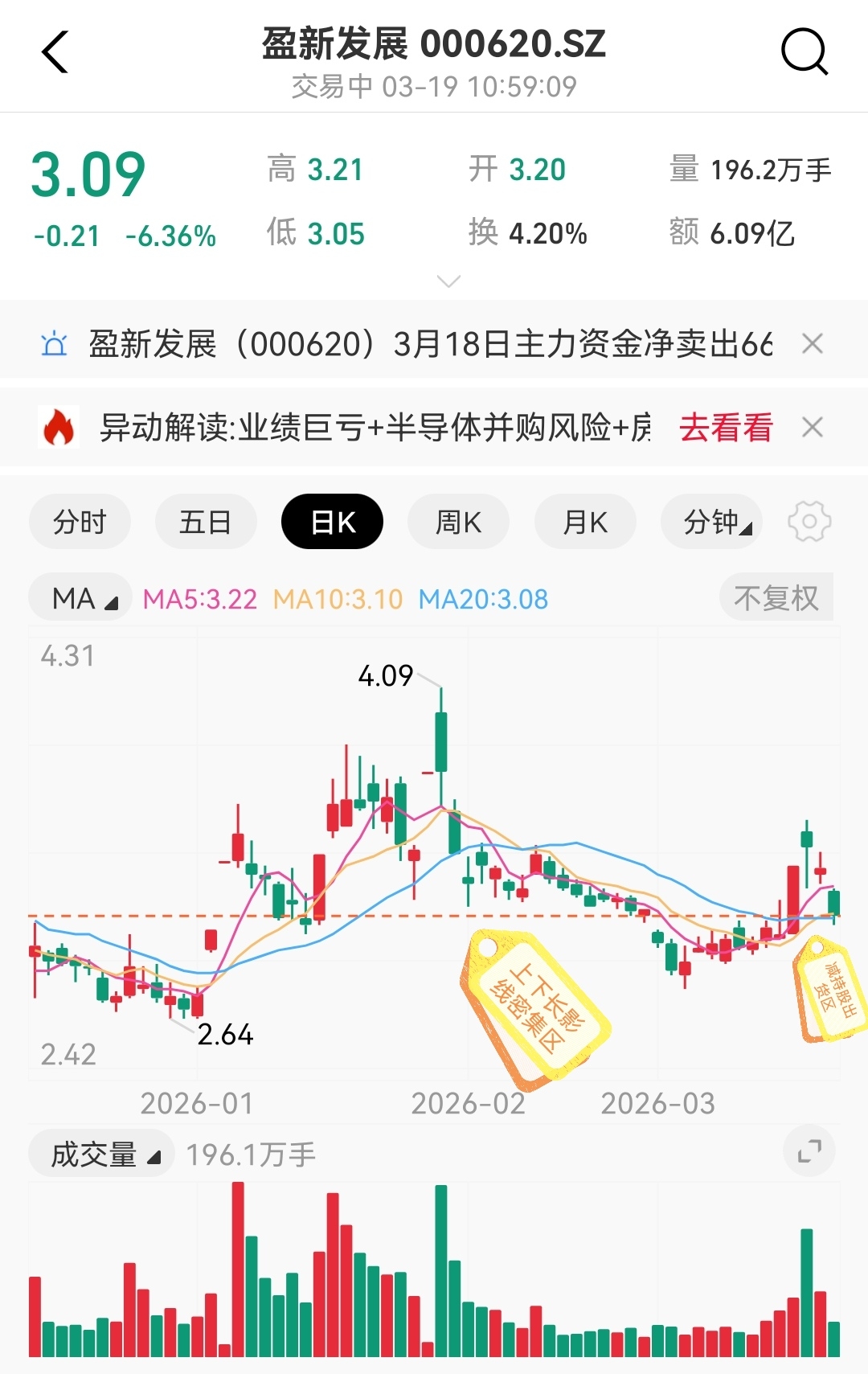Switch to the 月K chart tab
Viewport: 868px width, 1374px height.
pos(585,522)
